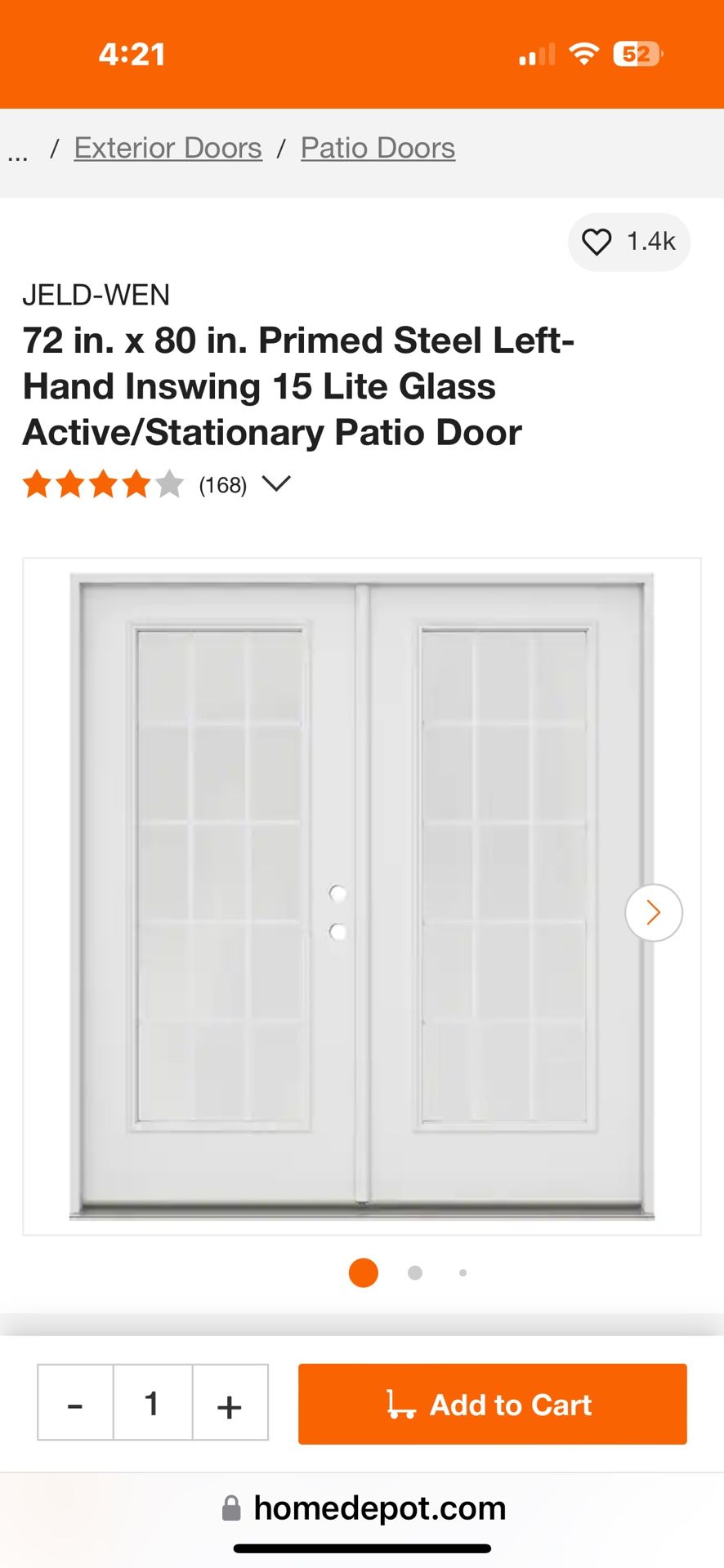Jump to the second image via the page dot
This screenshot has width=724, height=1568.
click(x=415, y=1272)
